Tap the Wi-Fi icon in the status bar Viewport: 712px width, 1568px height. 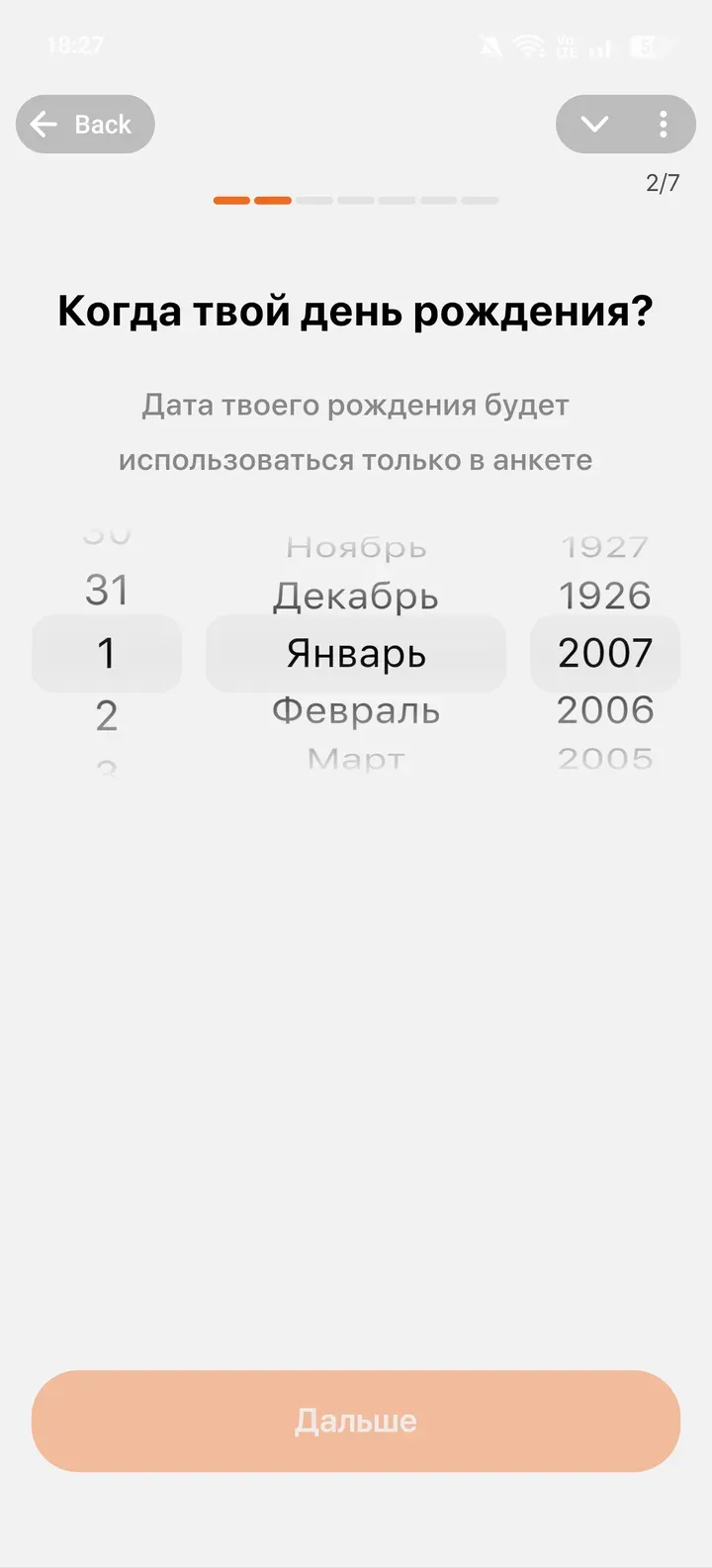(x=530, y=46)
